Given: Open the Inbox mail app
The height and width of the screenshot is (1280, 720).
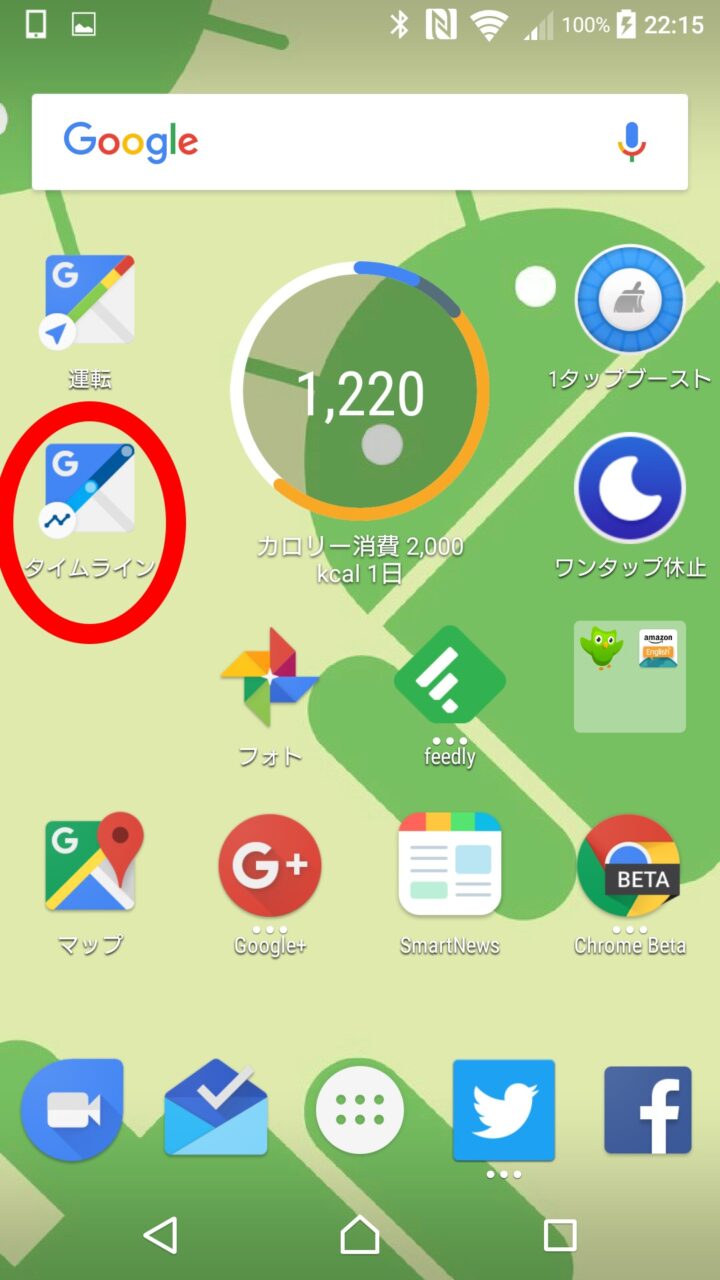Looking at the screenshot, I should coord(216,1110).
